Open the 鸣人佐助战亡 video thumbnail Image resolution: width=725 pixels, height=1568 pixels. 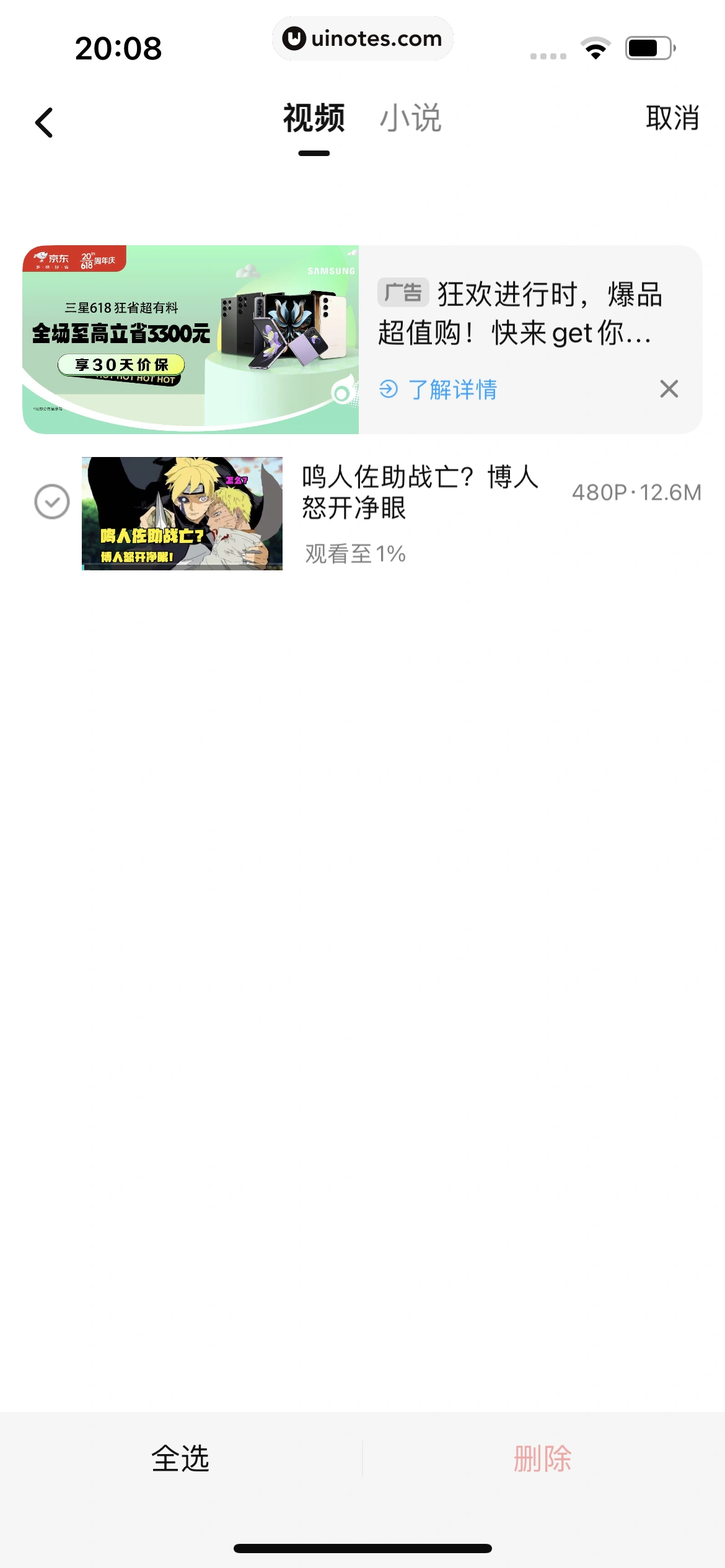click(182, 513)
